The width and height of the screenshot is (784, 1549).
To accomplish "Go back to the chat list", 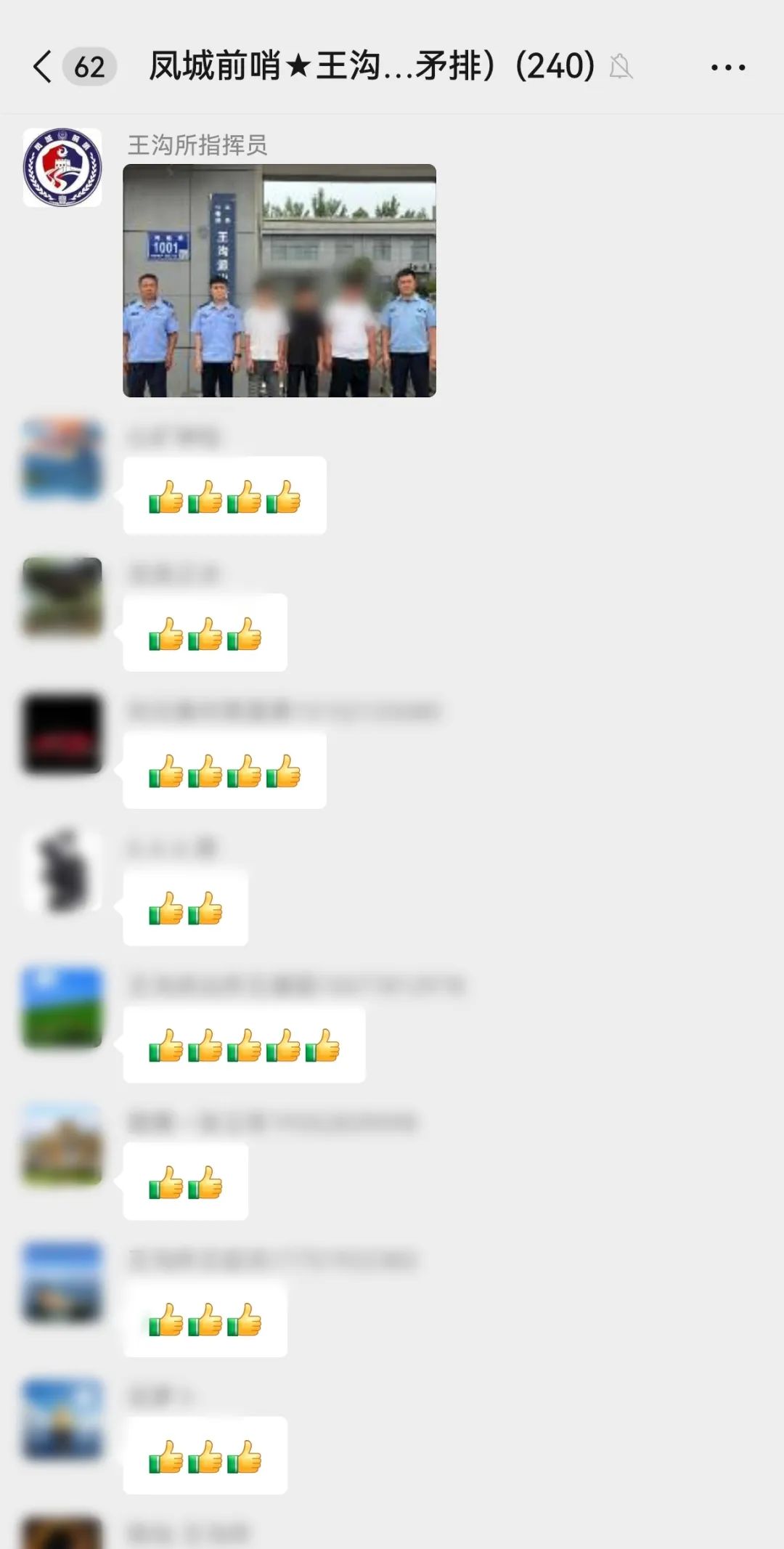I will pos(44,67).
